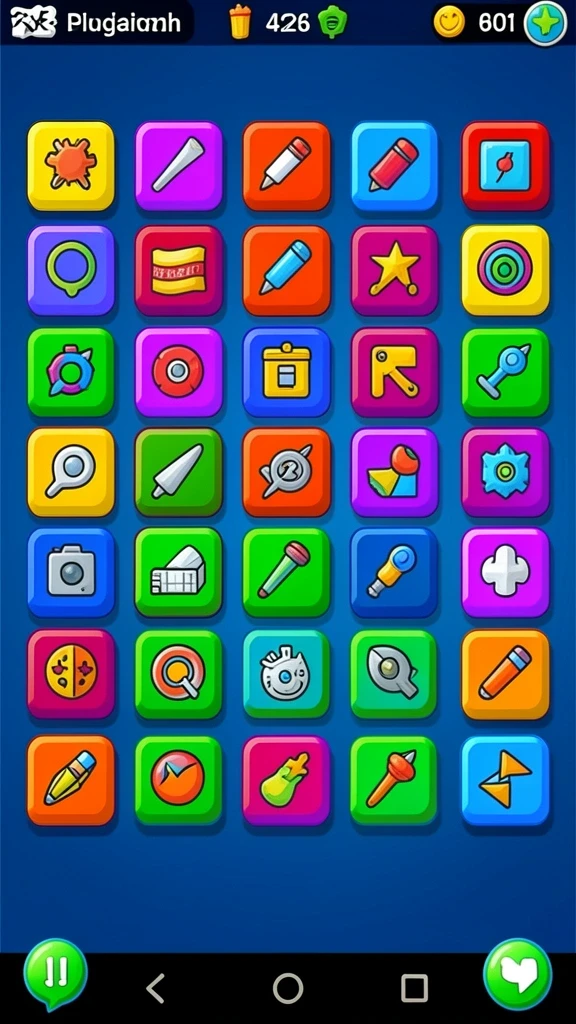This screenshot has width=576, height=1024.
Task: Select the yellow tile with magnifying glass
Action: pyautogui.click(x=71, y=472)
